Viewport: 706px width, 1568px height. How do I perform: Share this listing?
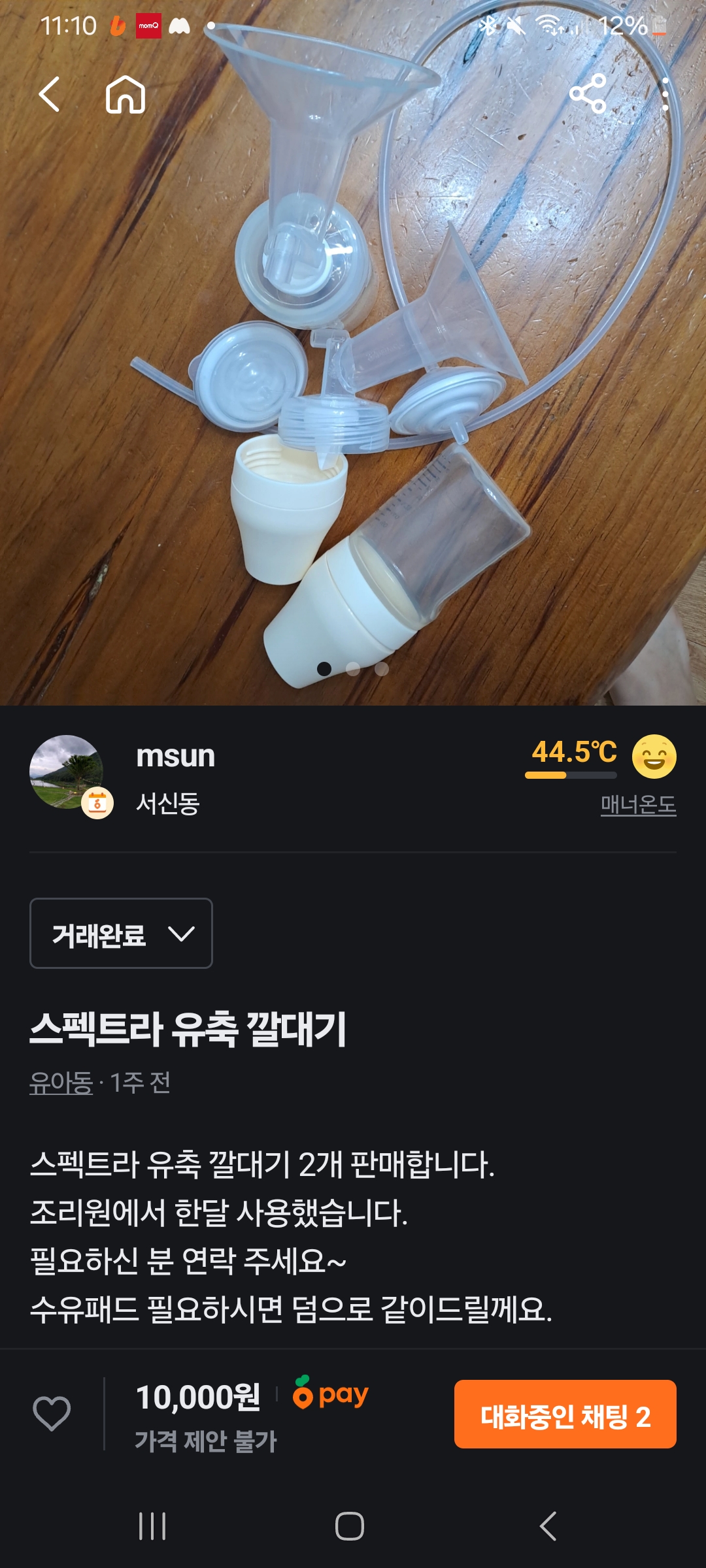click(x=588, y=95)
